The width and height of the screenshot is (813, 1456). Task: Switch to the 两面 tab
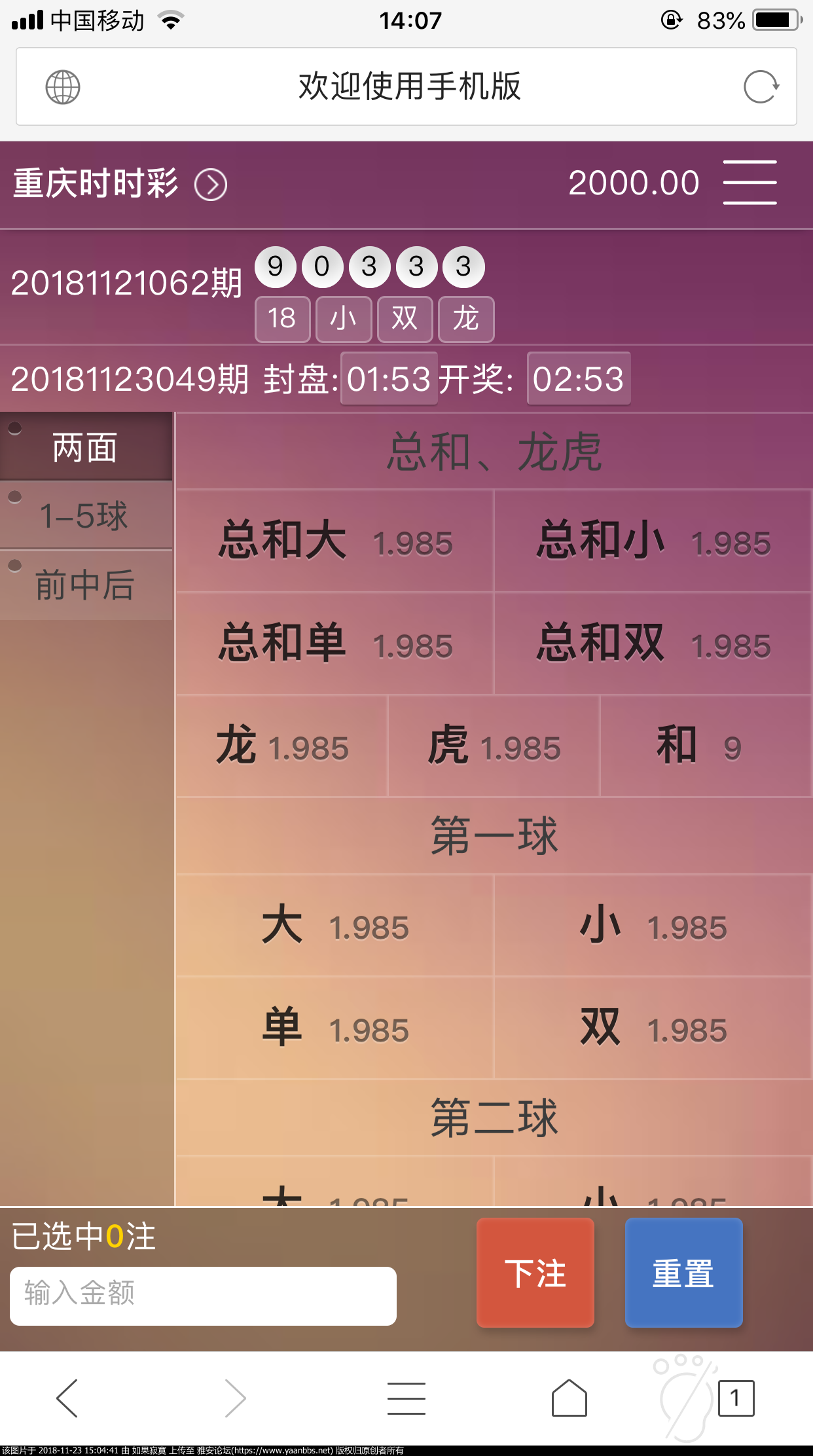pyautogui.click(x=86, y=448)
